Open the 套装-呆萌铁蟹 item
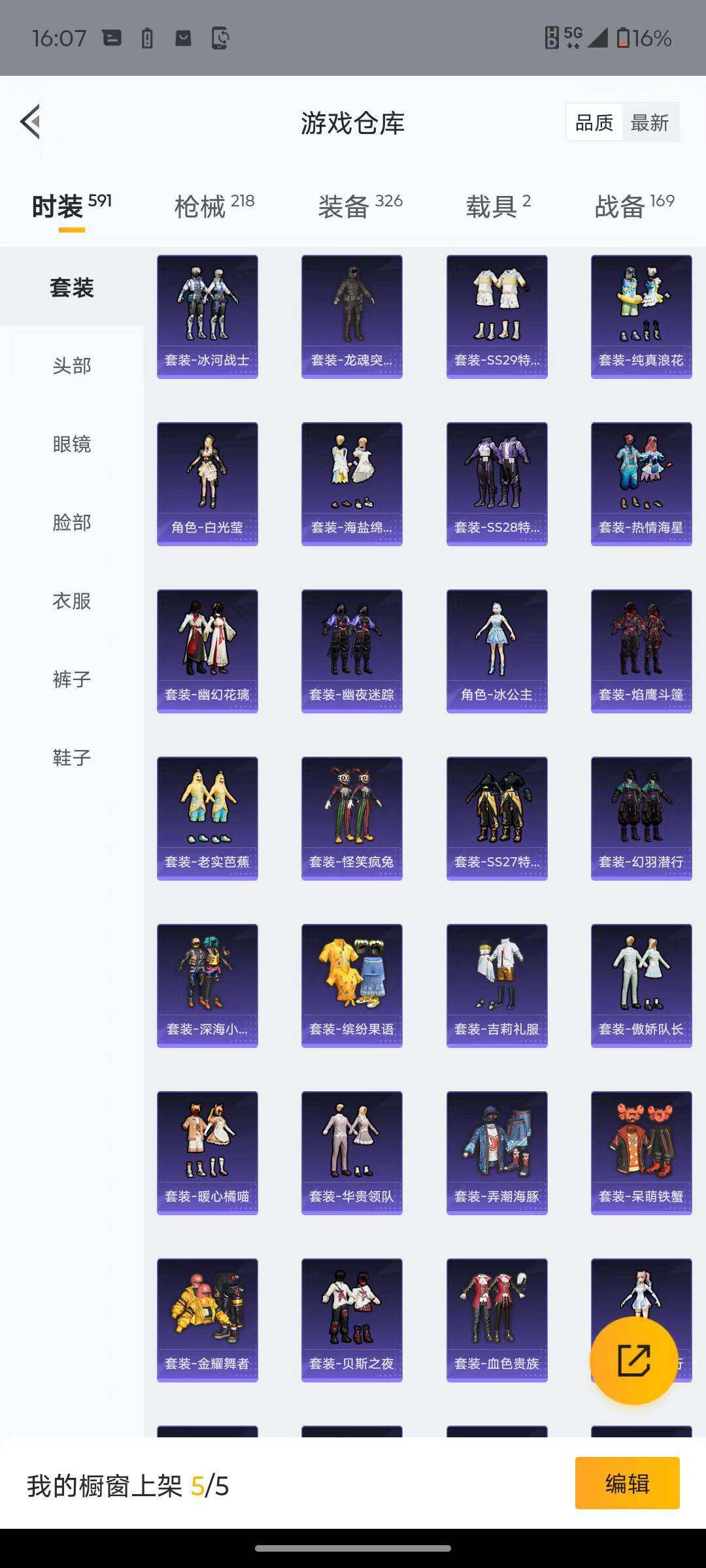The width and height of the screenshot is (706, 1568). [641, 1152]
